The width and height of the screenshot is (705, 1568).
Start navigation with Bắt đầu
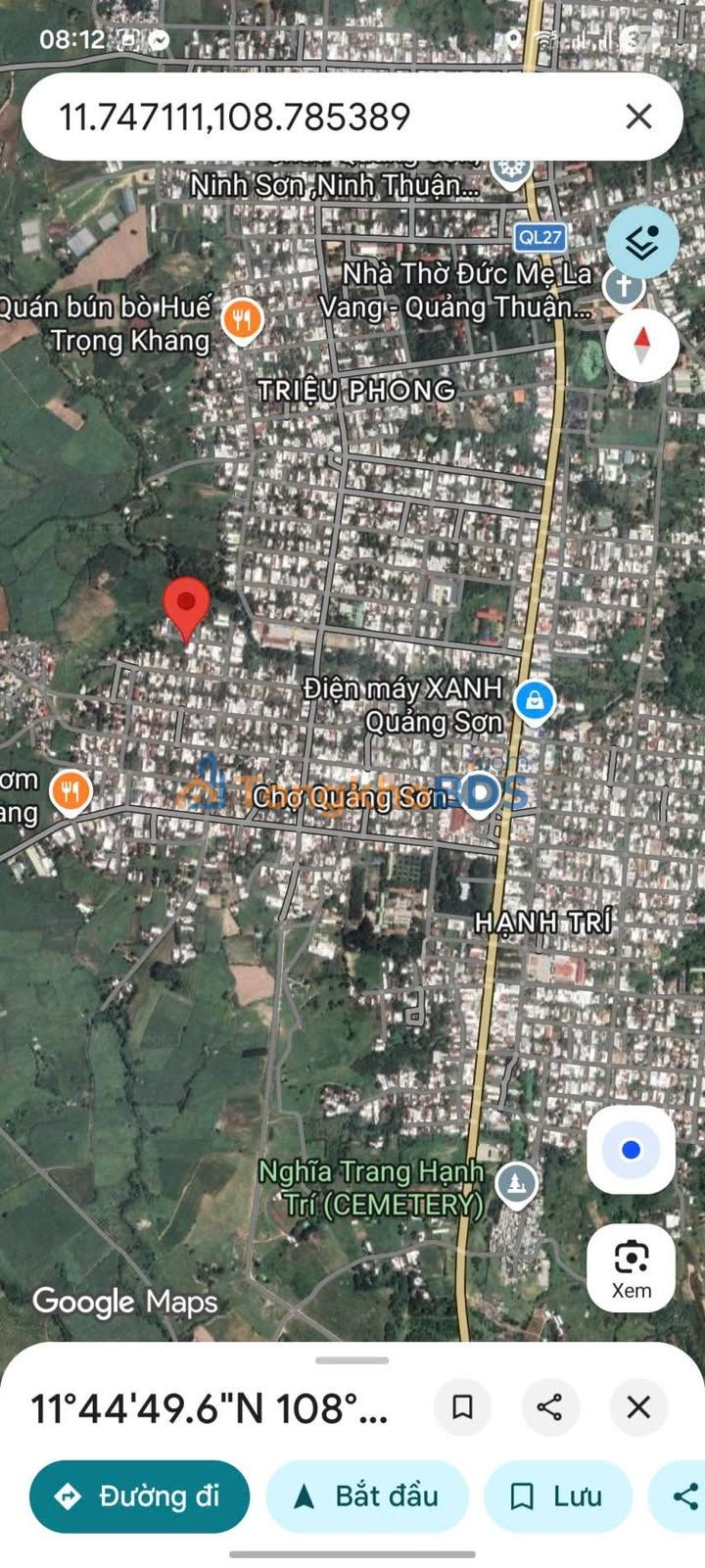(x=367, y=1497)
